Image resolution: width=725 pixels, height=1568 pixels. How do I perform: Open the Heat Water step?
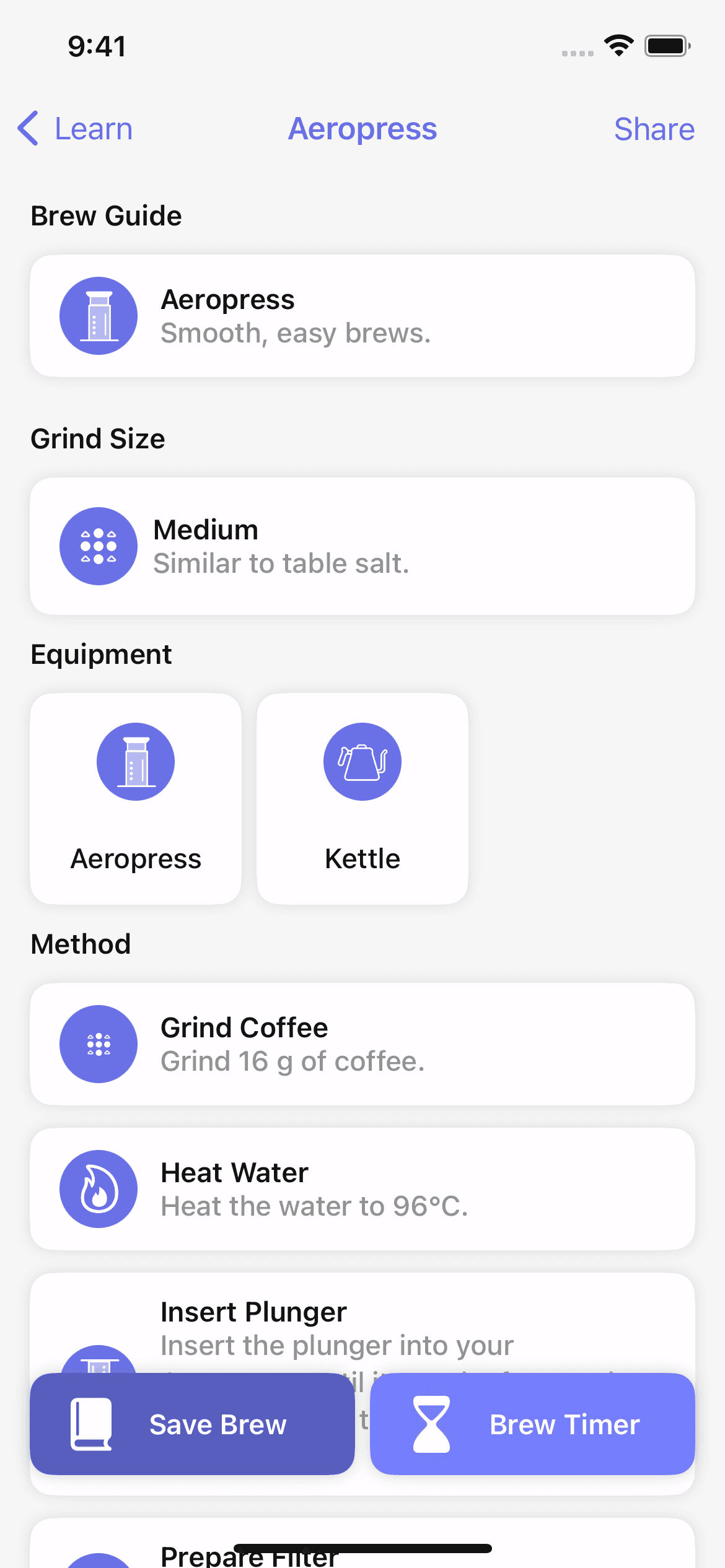tap(362, 1189)
